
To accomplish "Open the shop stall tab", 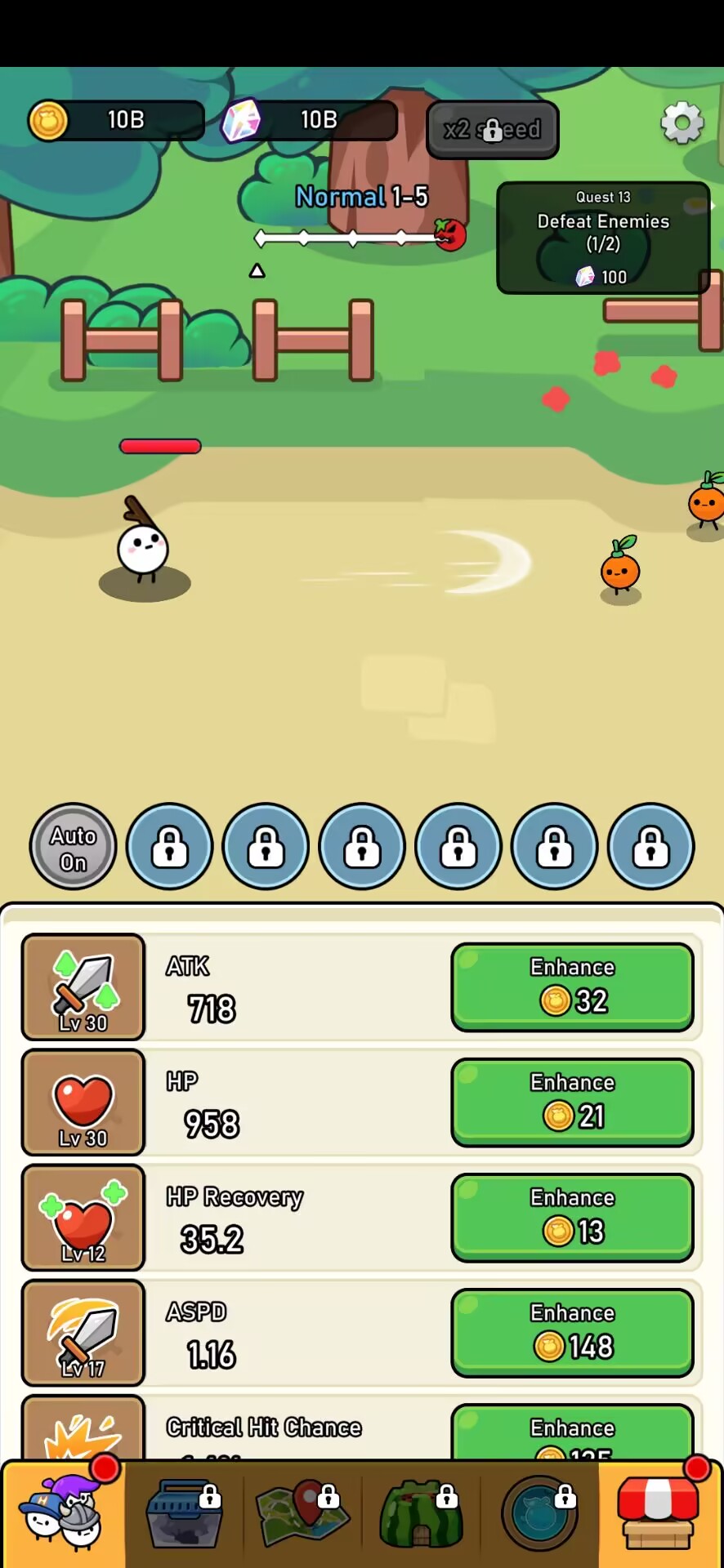I will click(659, 1513).
